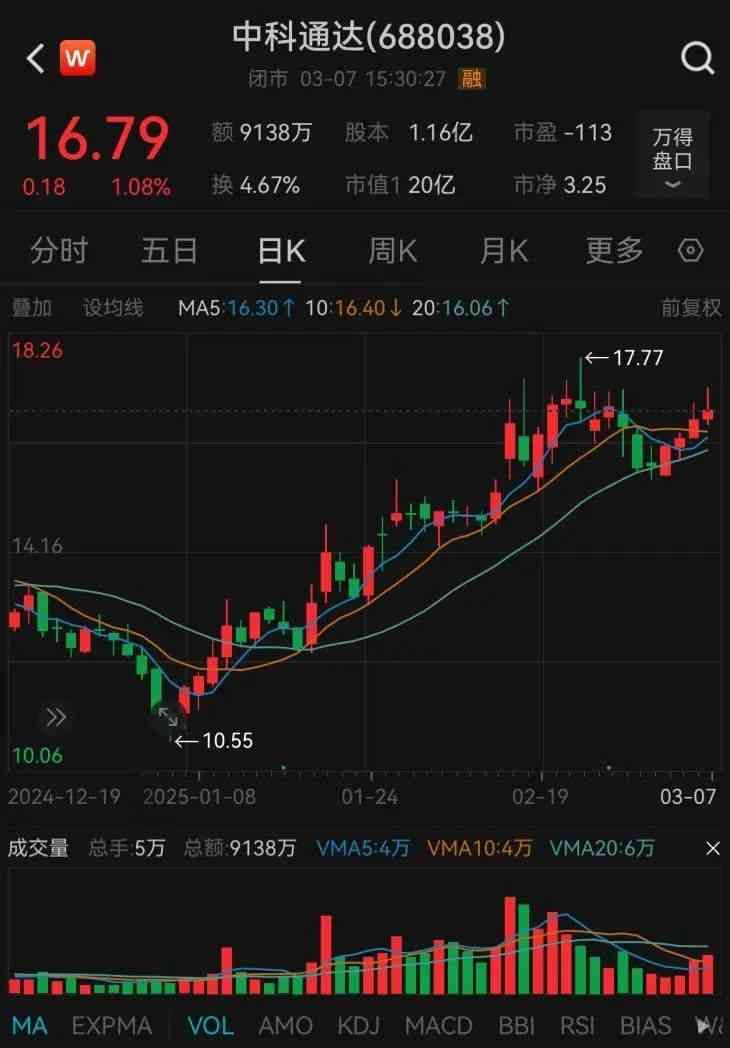Tap the double-arrow chart scroll button
The width and height of the screenshot is (730, 1048).
click(55, 716)
